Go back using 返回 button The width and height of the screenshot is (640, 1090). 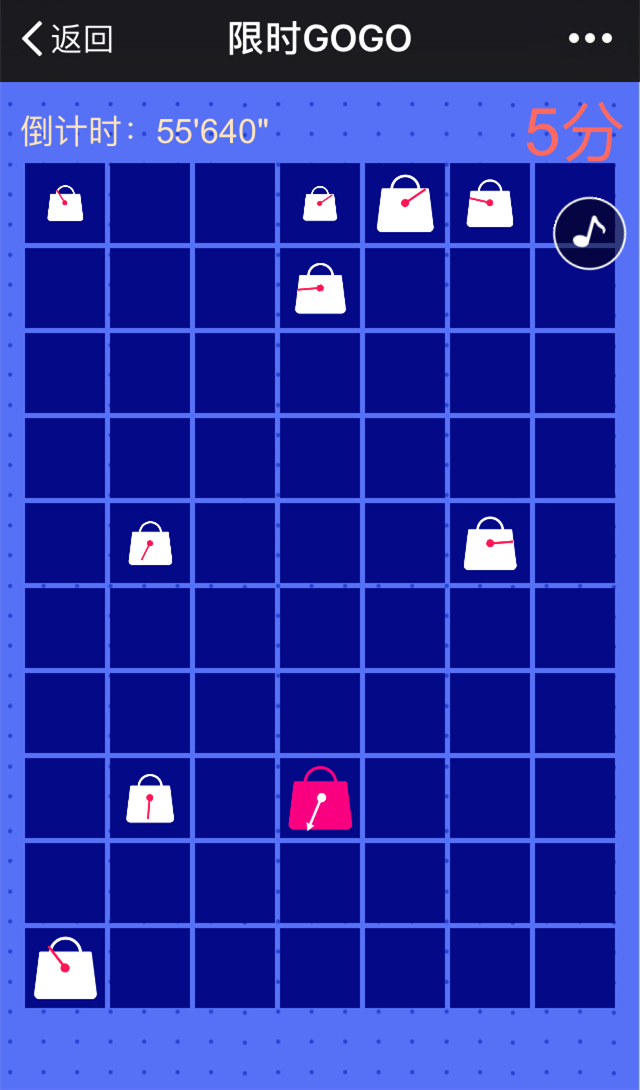(x=67, y=40)
